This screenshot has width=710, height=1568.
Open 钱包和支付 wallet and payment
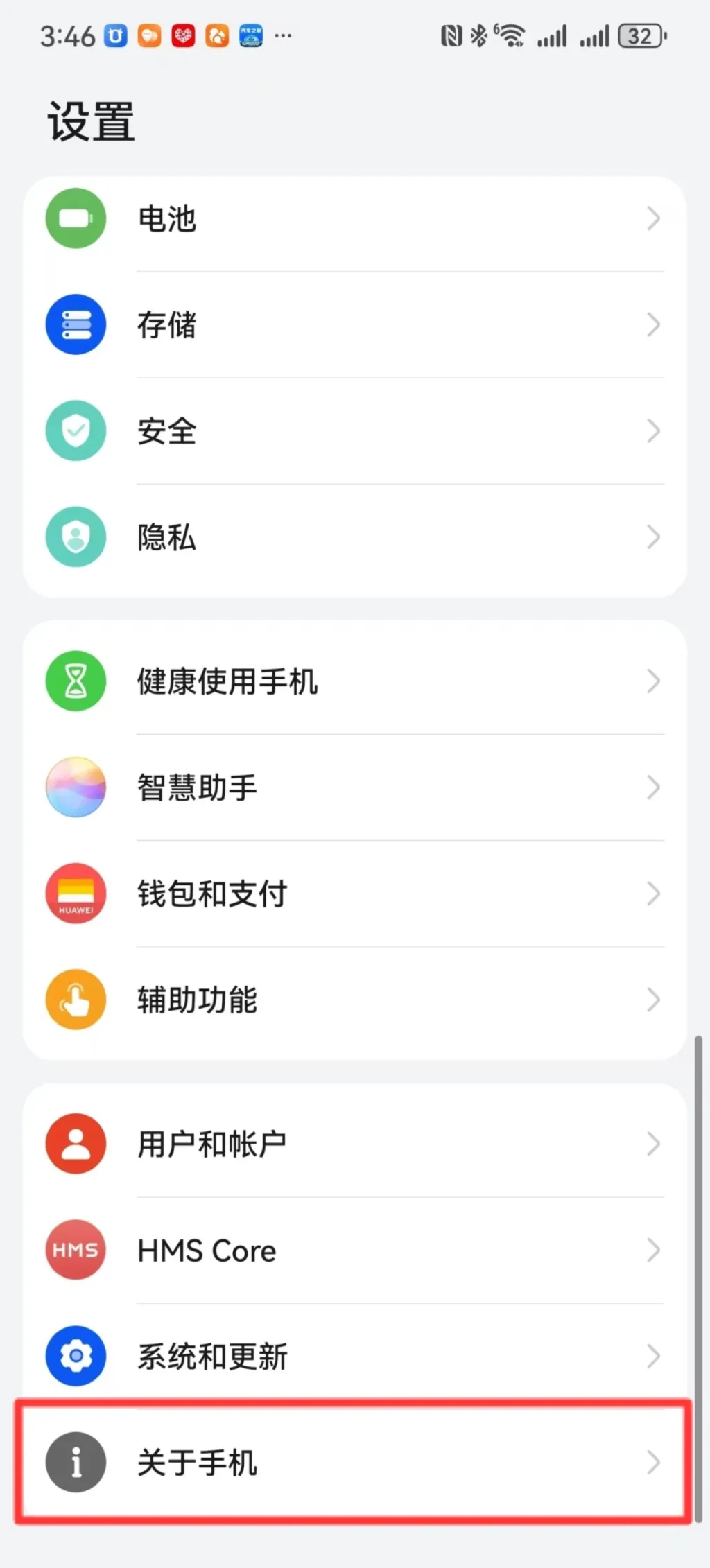[x=355, y=894]
